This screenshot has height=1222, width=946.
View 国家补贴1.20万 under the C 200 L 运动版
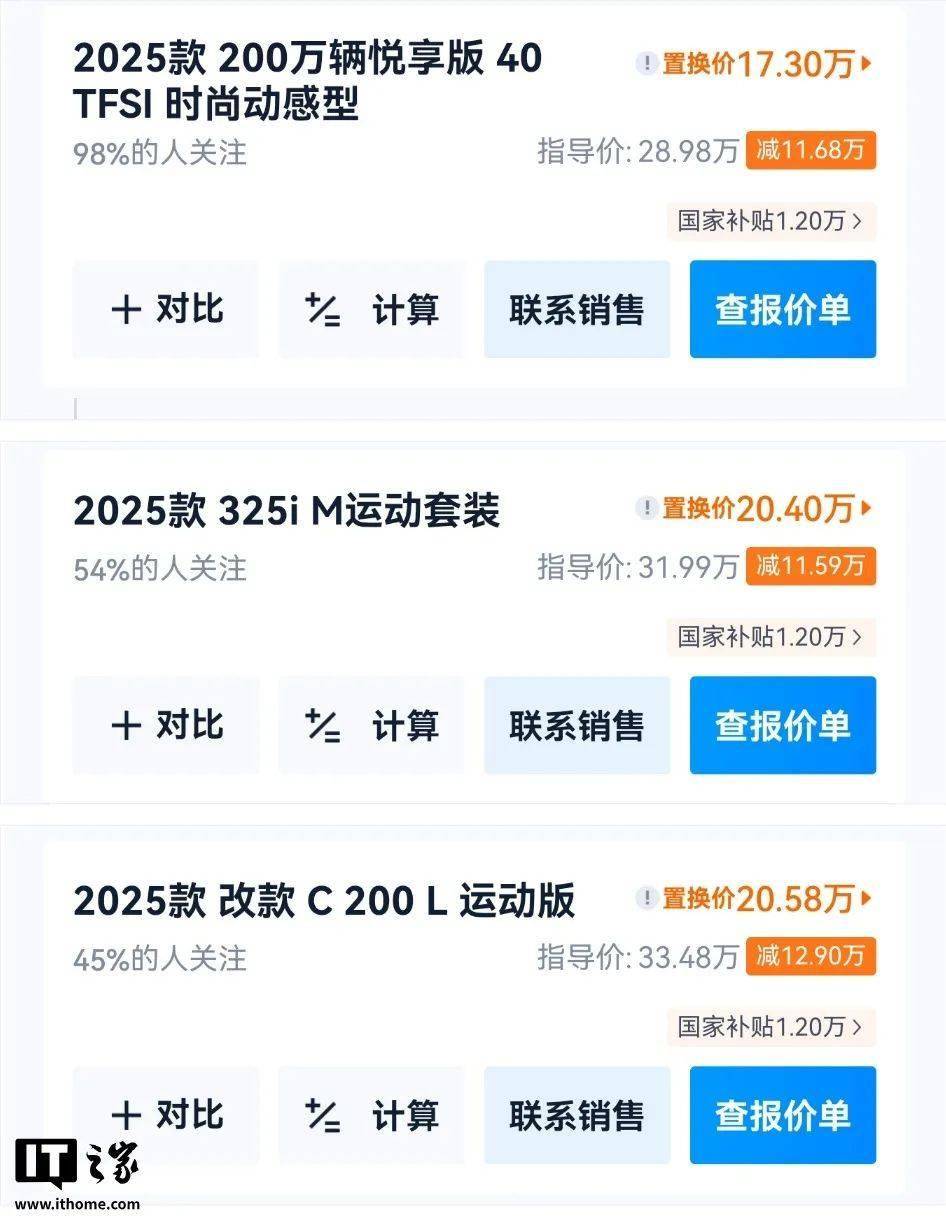[770, 1026]
